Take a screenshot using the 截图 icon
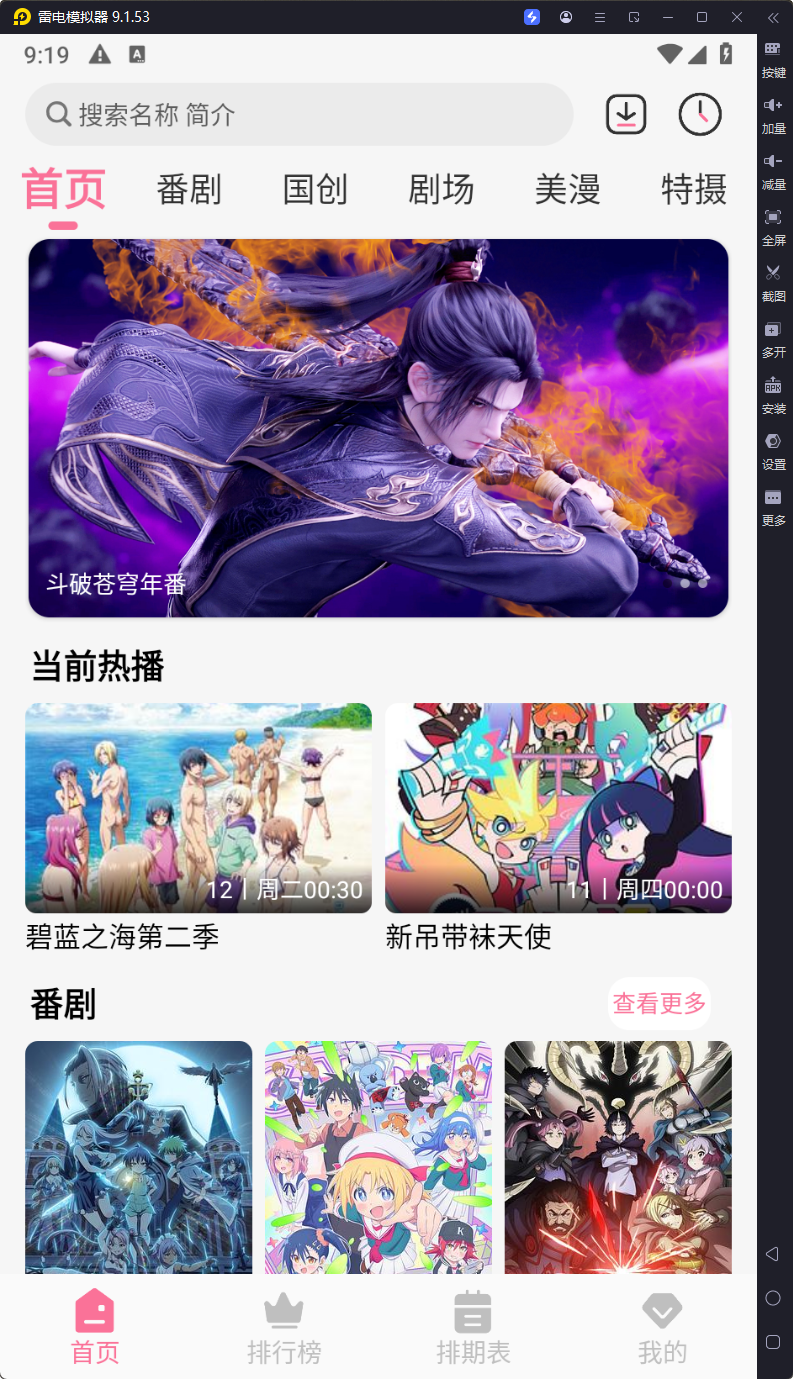The image size is (793, 1379). point(772,278)
